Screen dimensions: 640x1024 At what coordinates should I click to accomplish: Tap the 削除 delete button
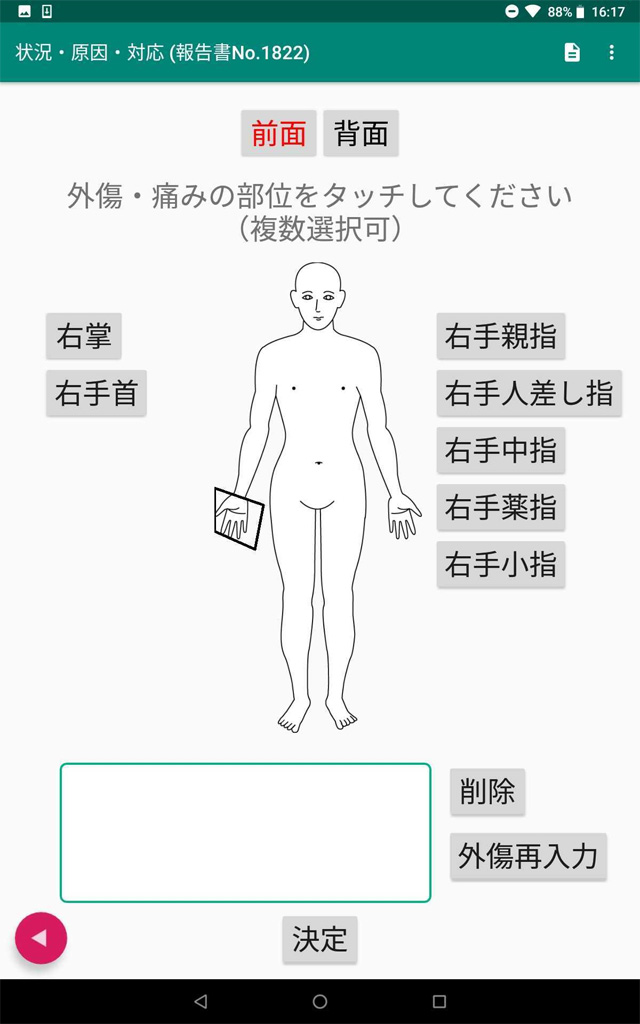487,792
